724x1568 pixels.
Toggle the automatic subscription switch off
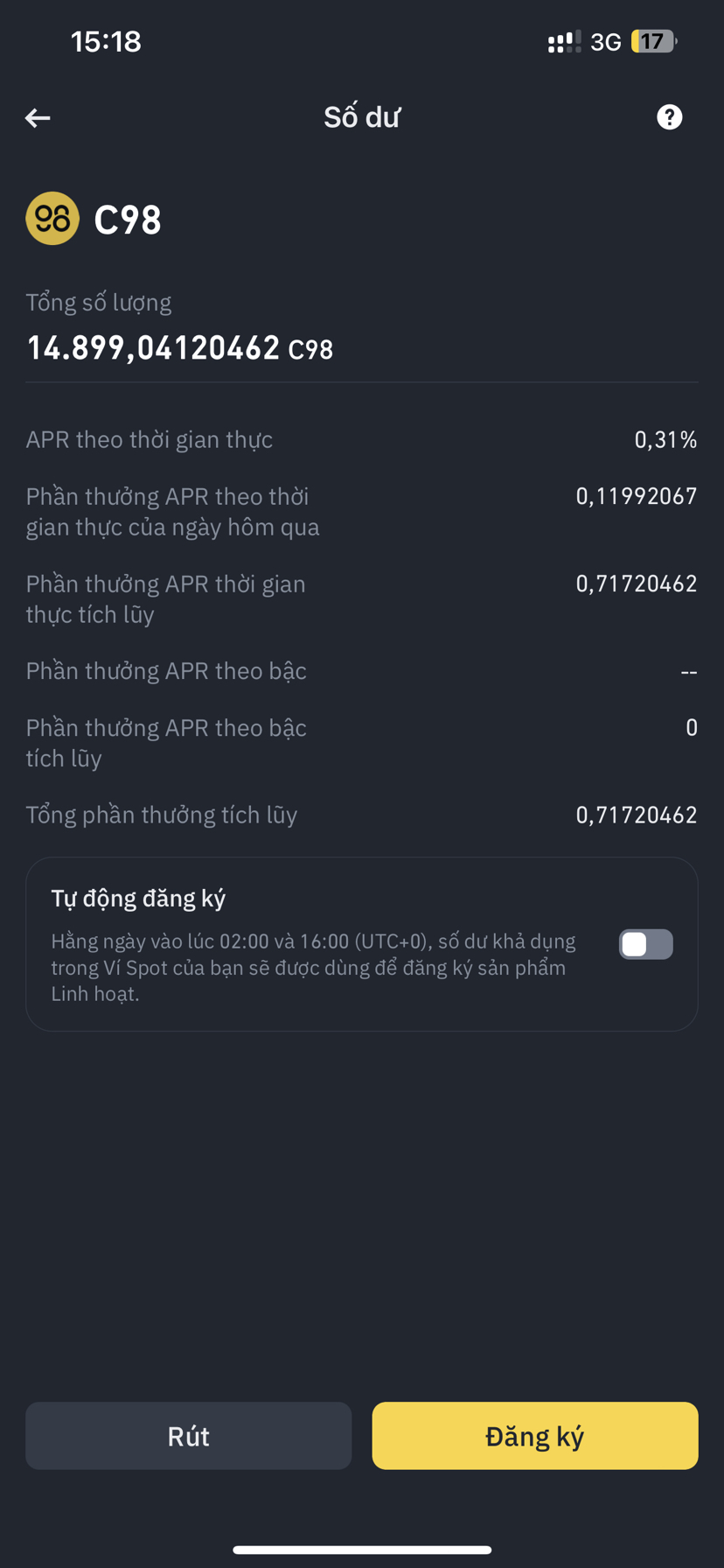coord(645,944)
